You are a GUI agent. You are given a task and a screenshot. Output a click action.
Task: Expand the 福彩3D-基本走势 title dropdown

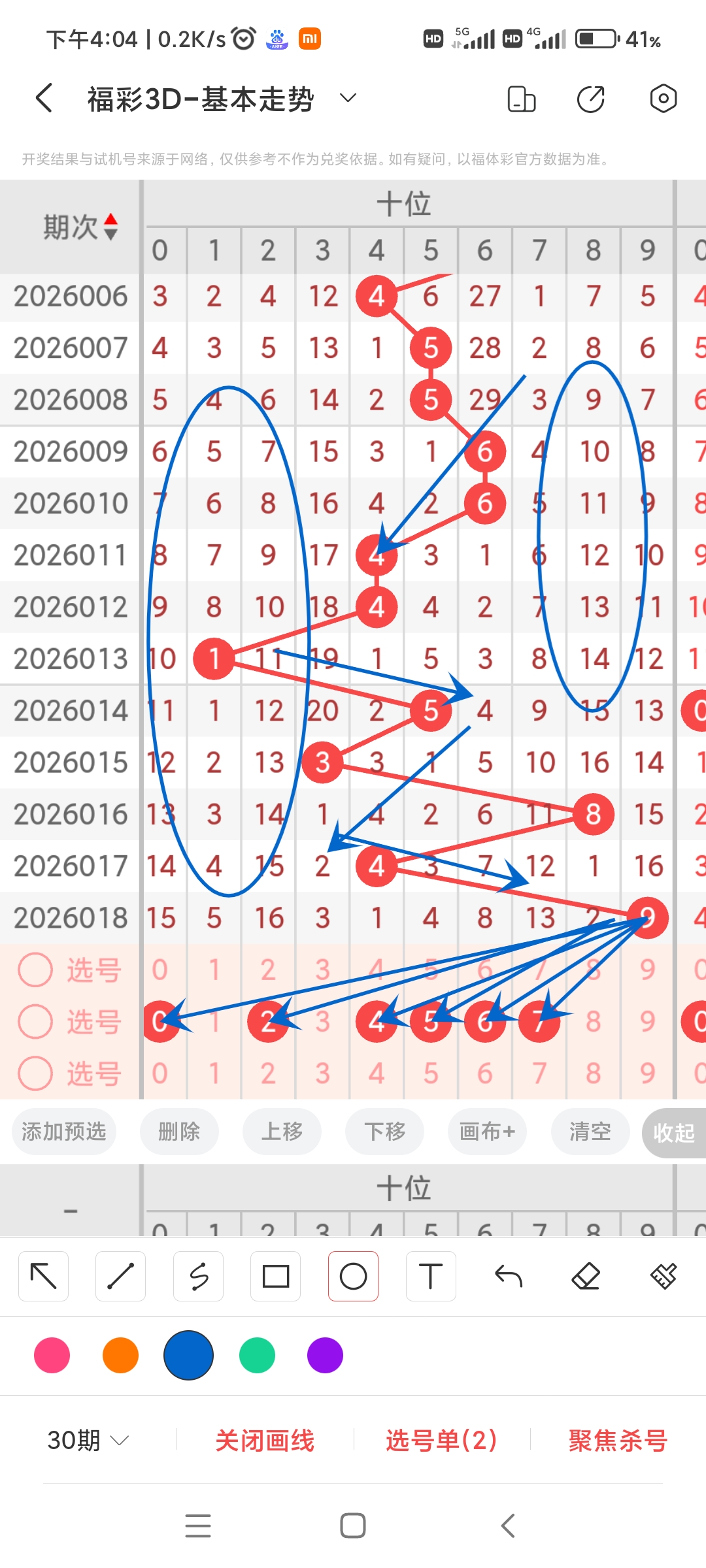[348, 98]
